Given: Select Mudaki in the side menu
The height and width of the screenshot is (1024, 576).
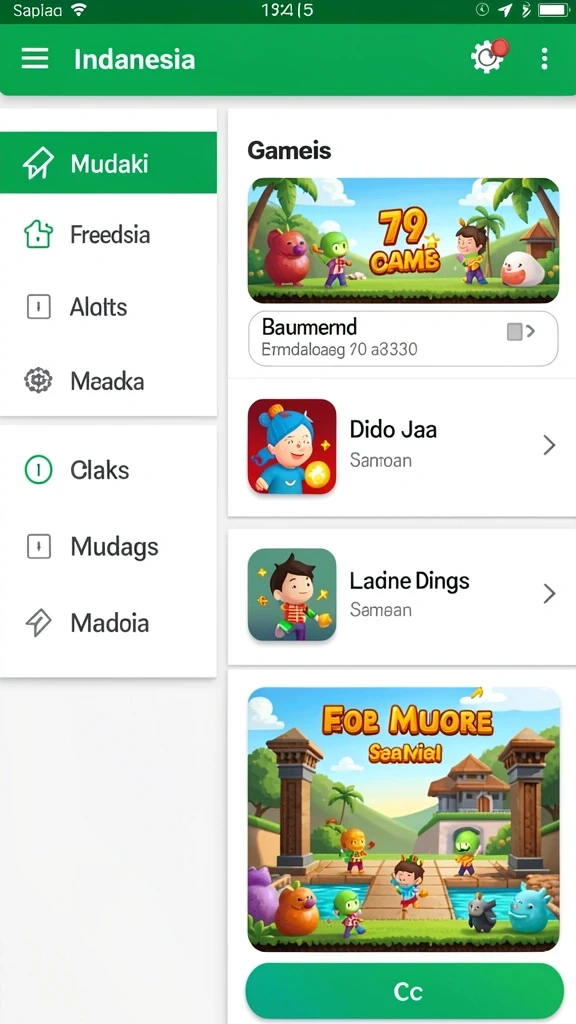Looking at the screenshot, I should click(108, 163).
